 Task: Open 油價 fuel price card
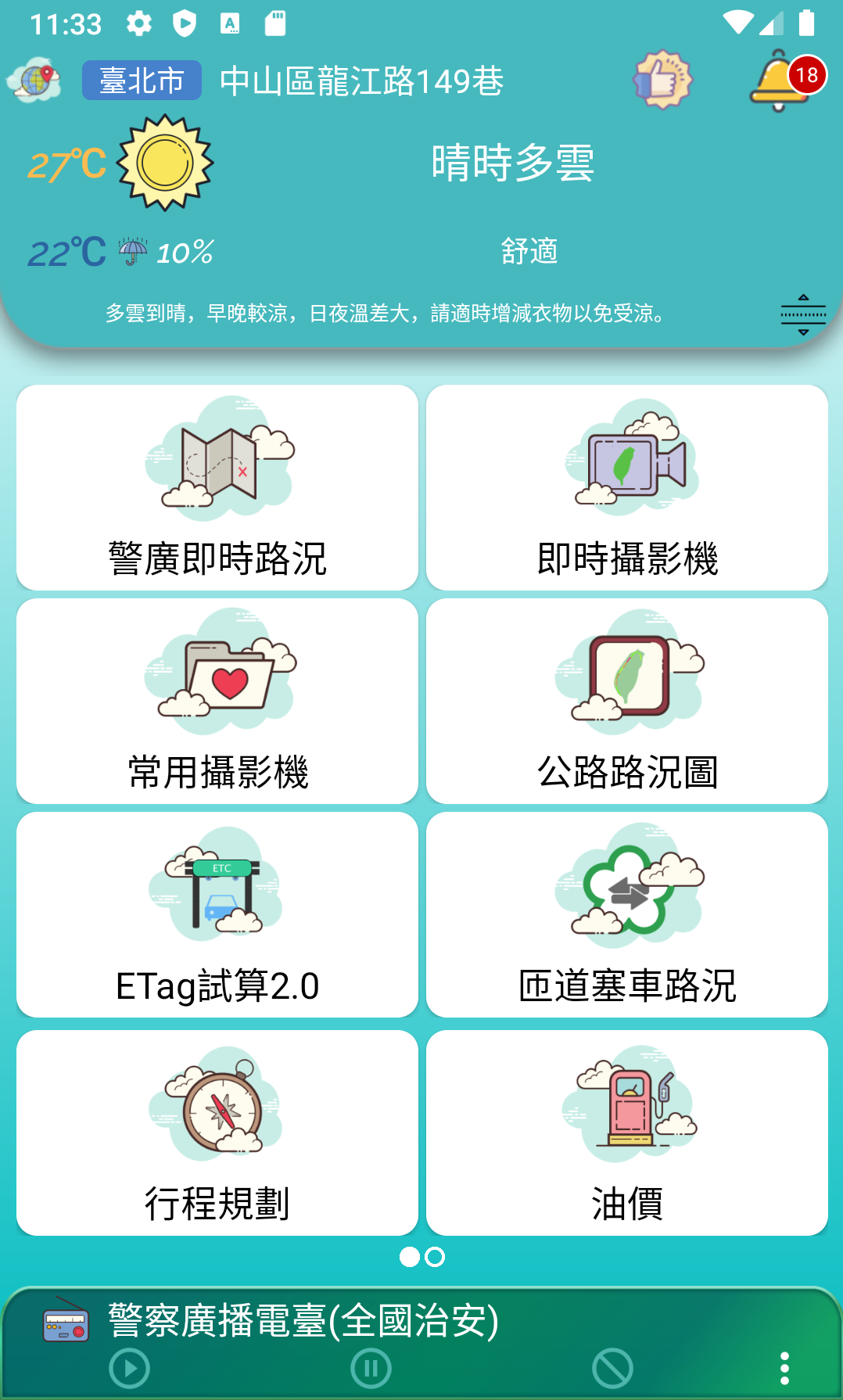627,1133
